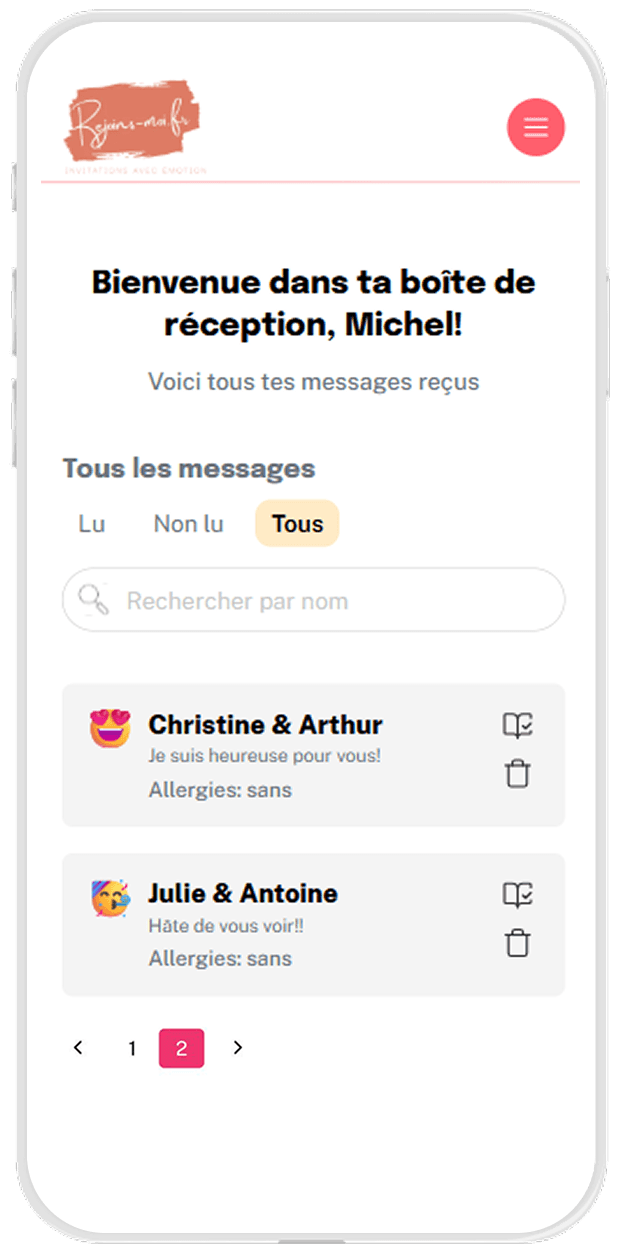The image size is (622, 1255).
Task: Go to the previous page arrow
Action: tap(79, 1048)
